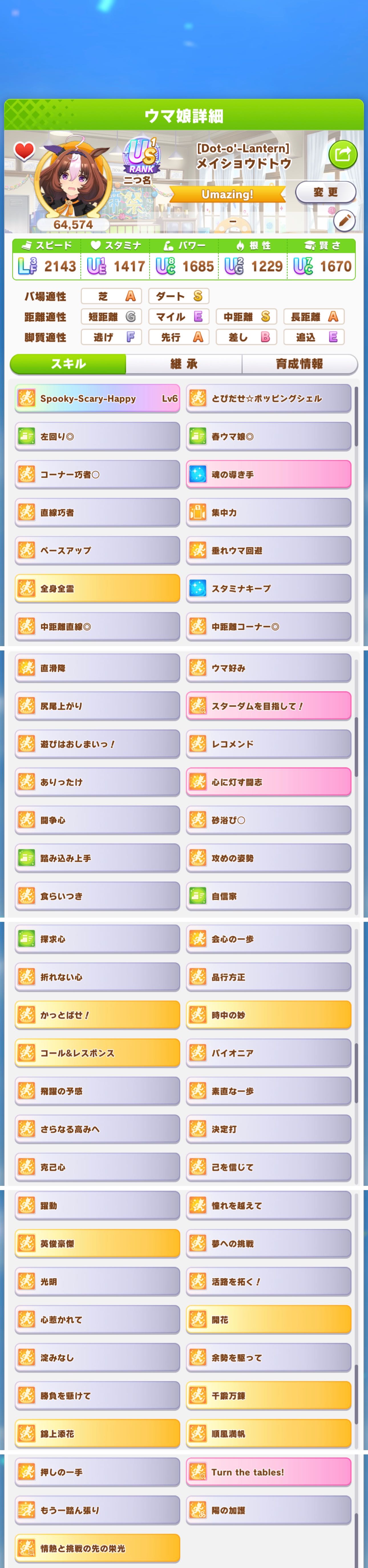Open the コール&レスポンス skill
This screenshot has width=368, height=1568.
coord(97,1053)
